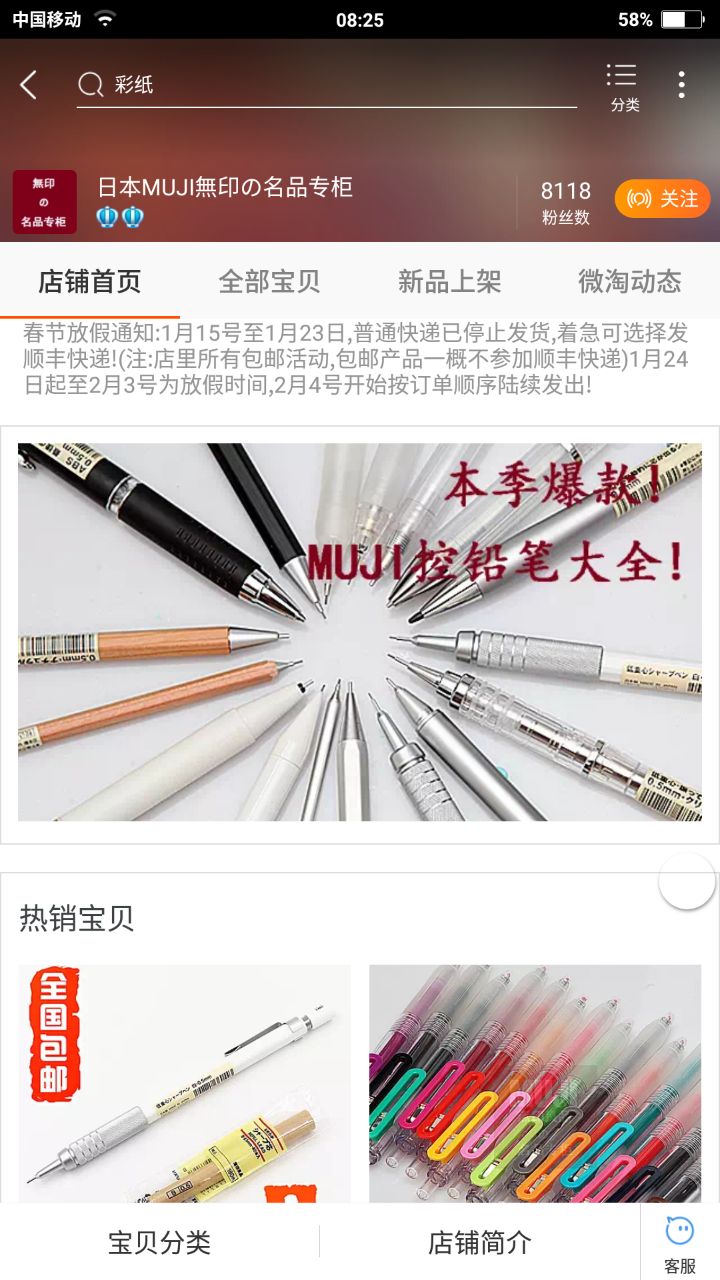
Task: Switch to the 店铺首页 tab
Action: (x=90, y=282)
